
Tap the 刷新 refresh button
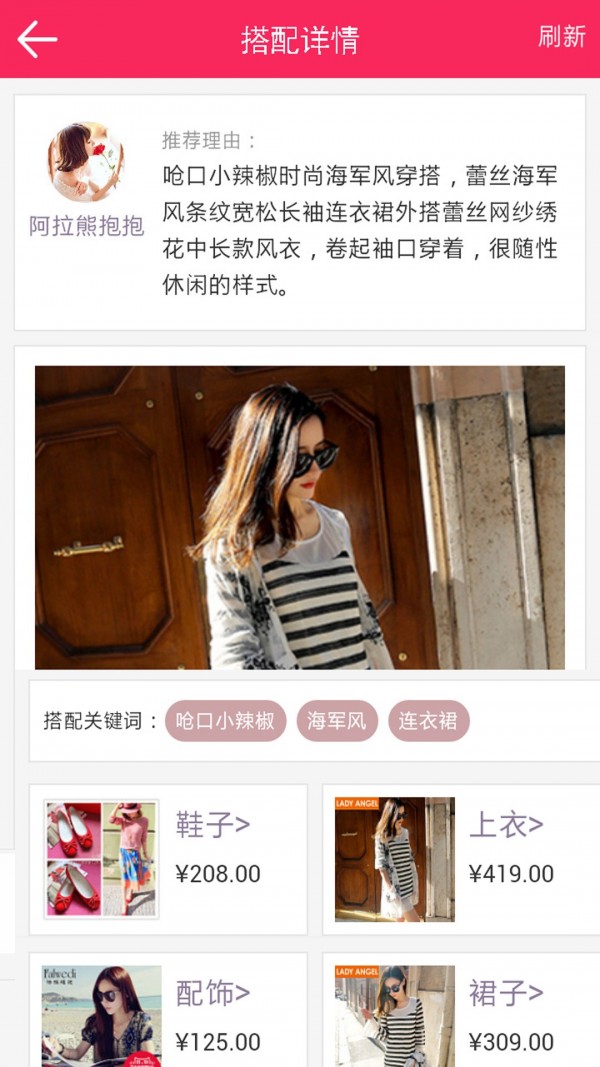tap(561, 37)
